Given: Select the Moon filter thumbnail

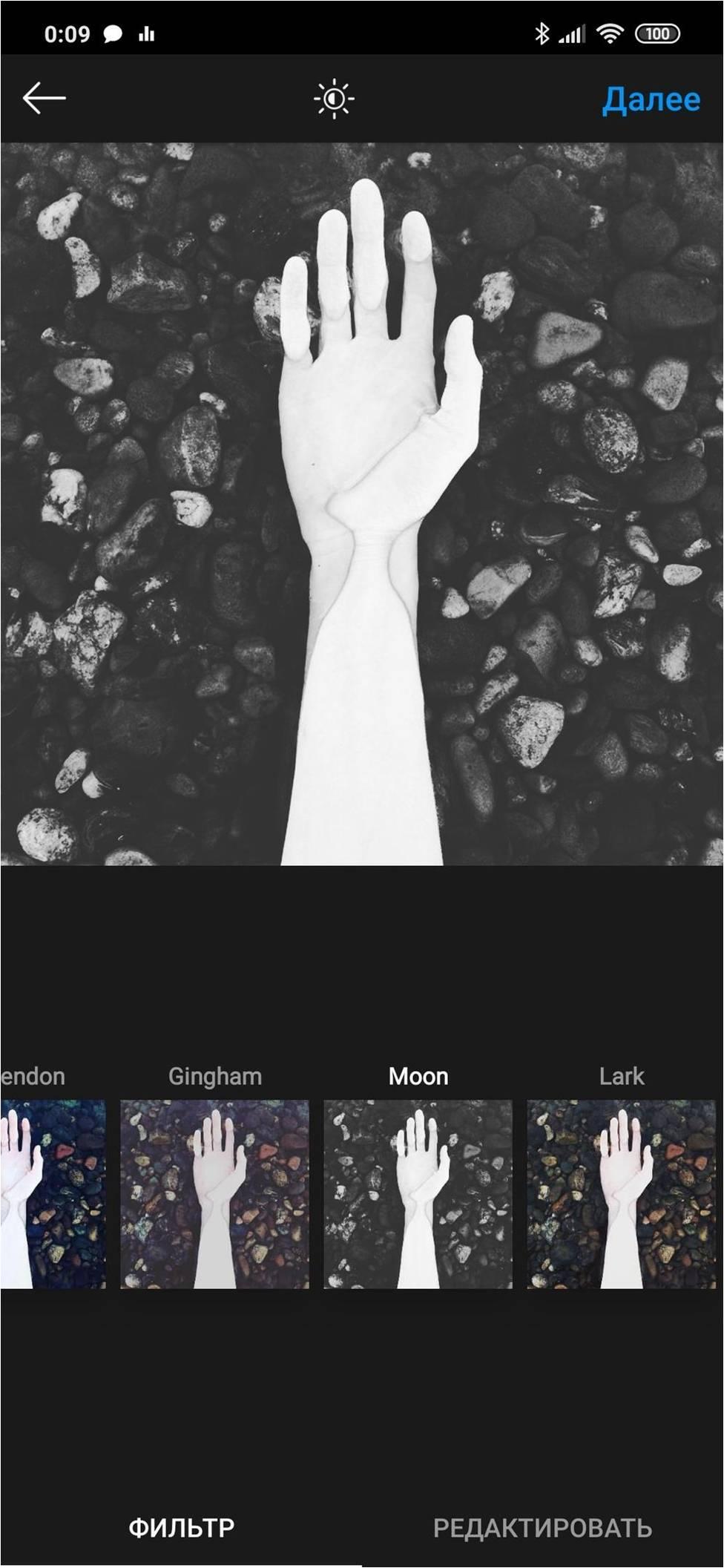Looking at the screenshot, I should click(x=418, y=1194).
